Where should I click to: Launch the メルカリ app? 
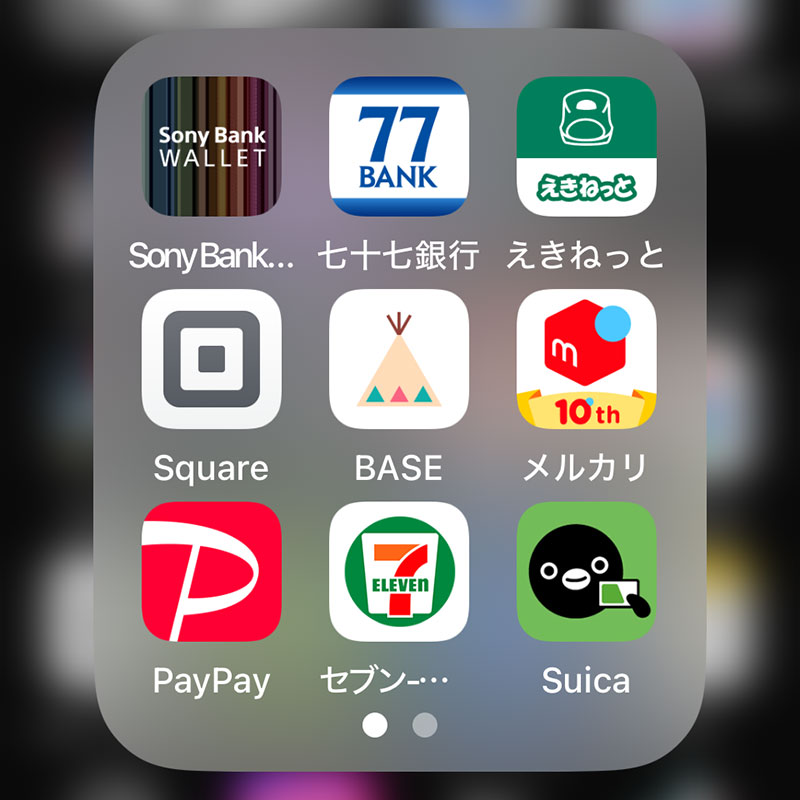tap(586, 359)
